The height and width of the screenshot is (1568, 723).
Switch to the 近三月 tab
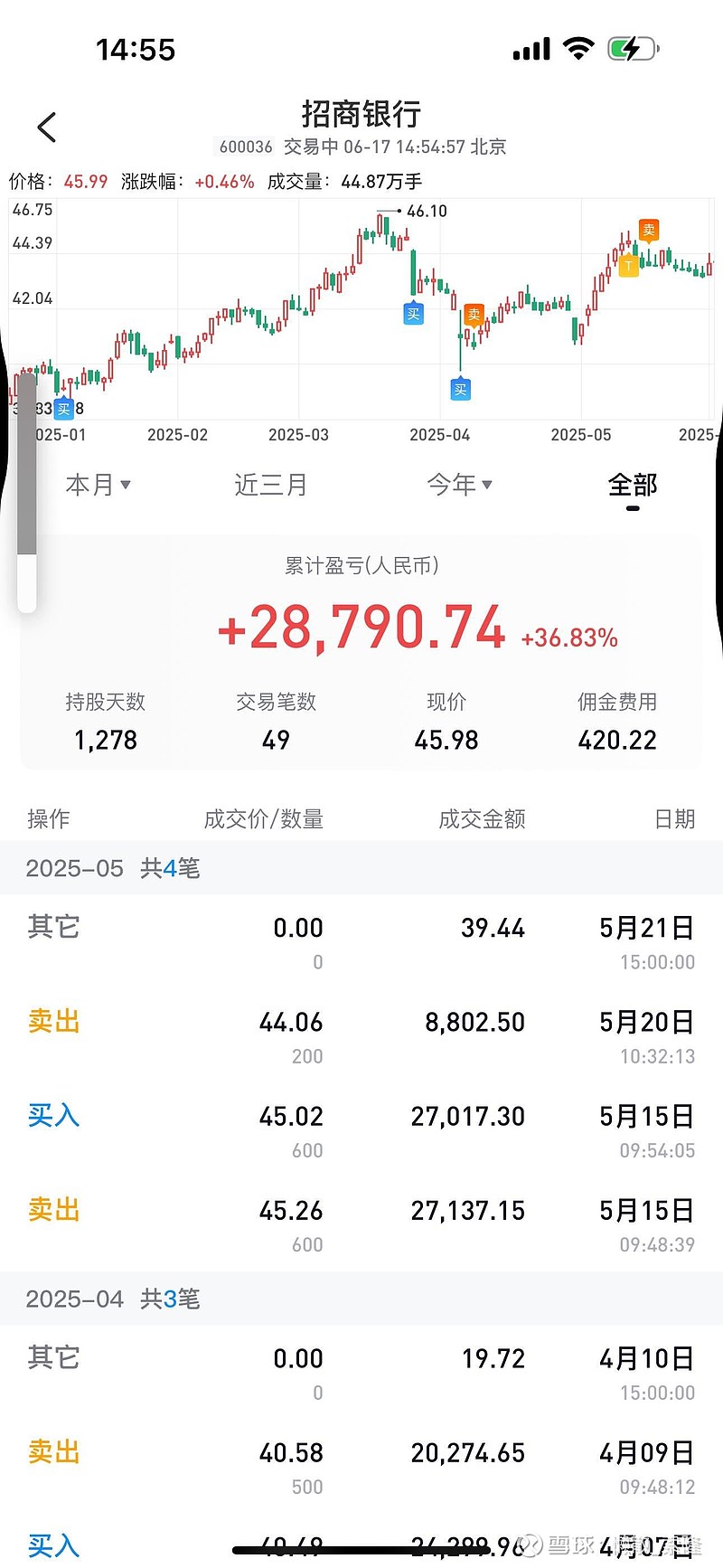pos(269,485)
